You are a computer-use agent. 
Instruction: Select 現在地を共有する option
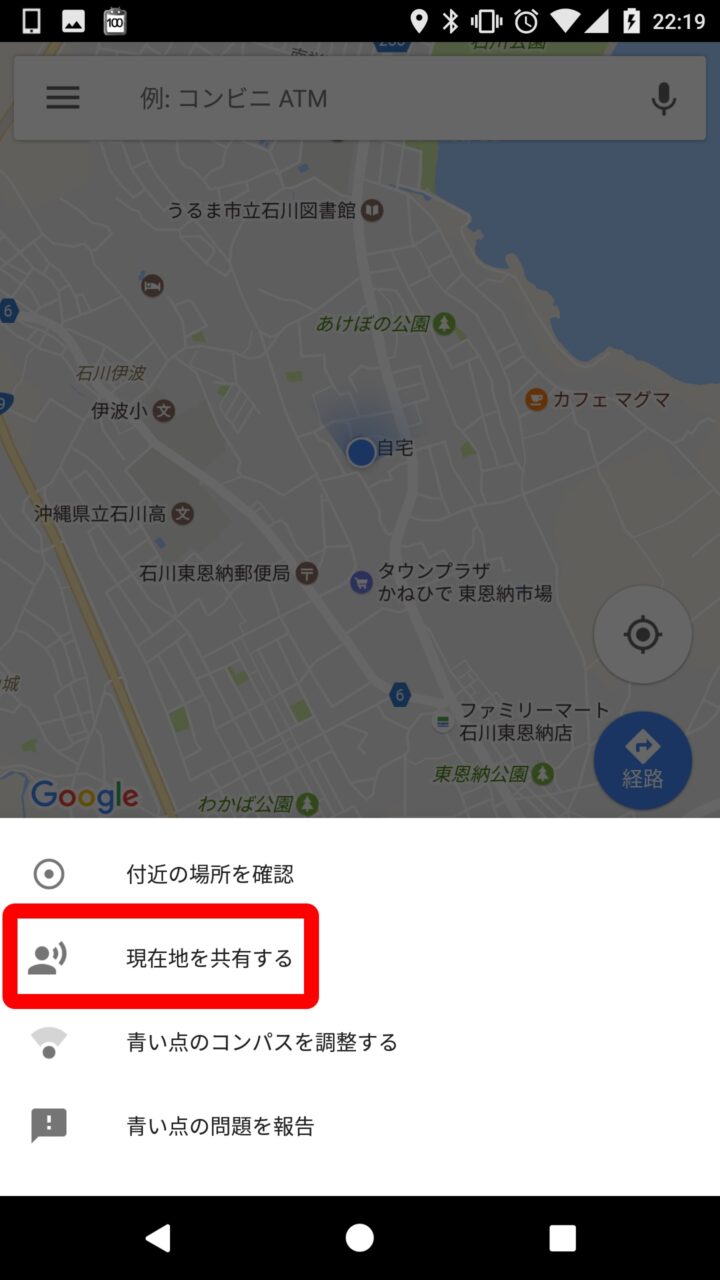tap(209, 958)
